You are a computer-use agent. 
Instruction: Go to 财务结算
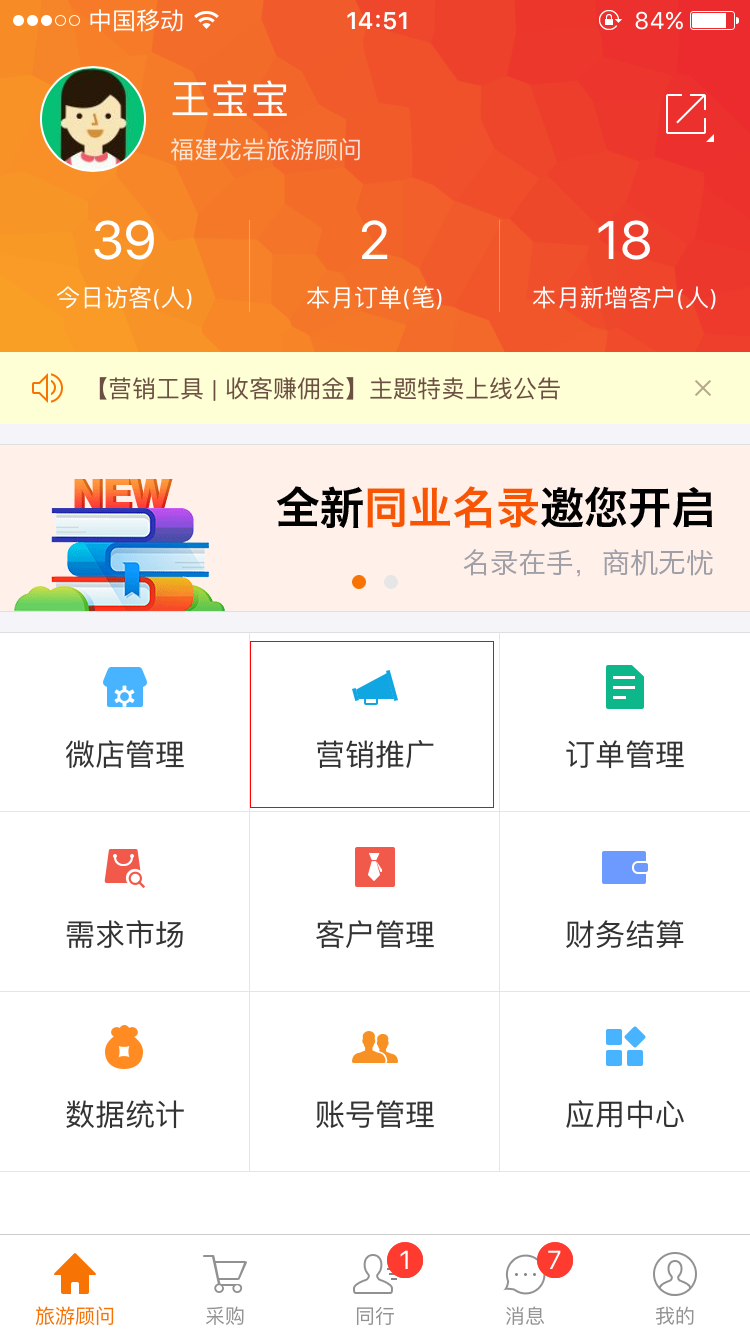[625, 901]
